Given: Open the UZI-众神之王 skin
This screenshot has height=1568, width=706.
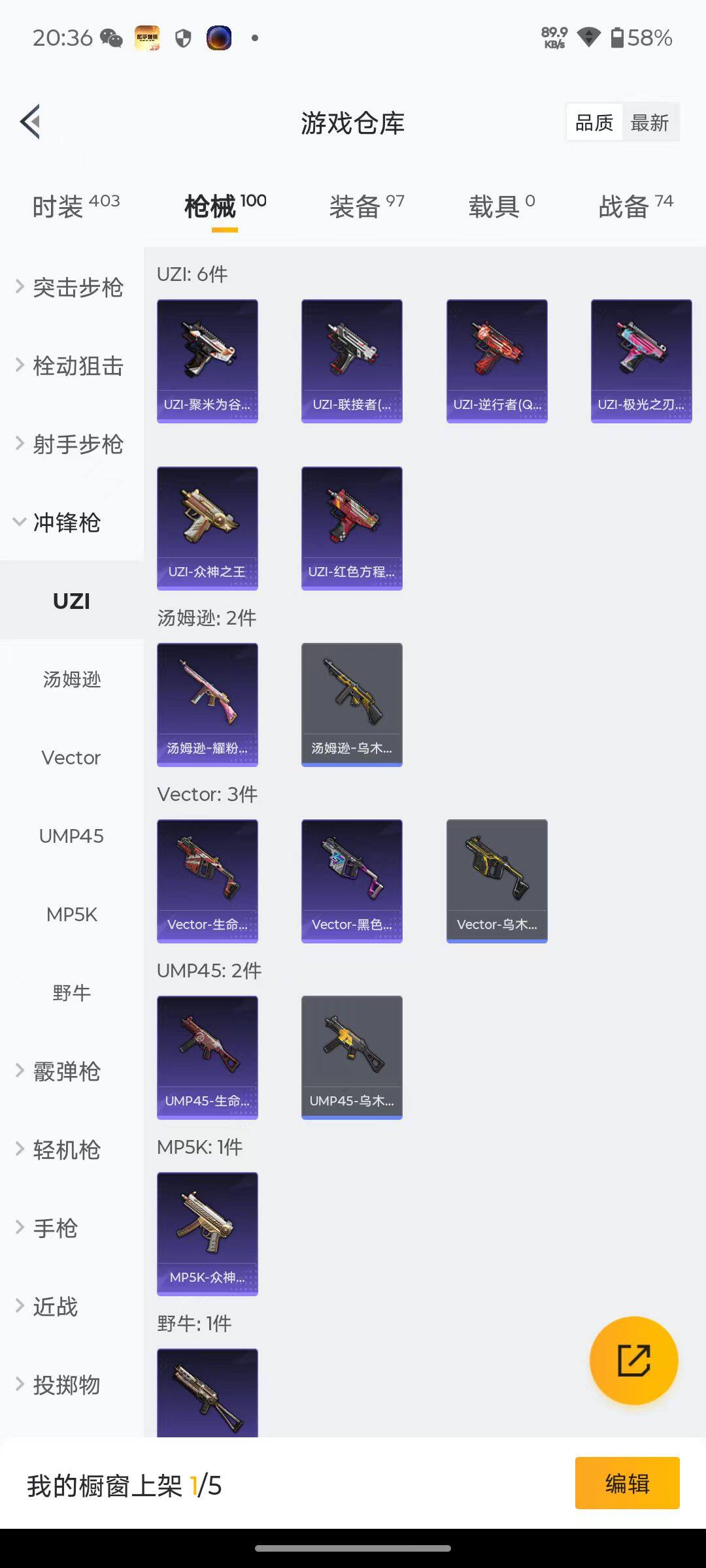Looking at the screenshot, I should [x=207, y=528].
